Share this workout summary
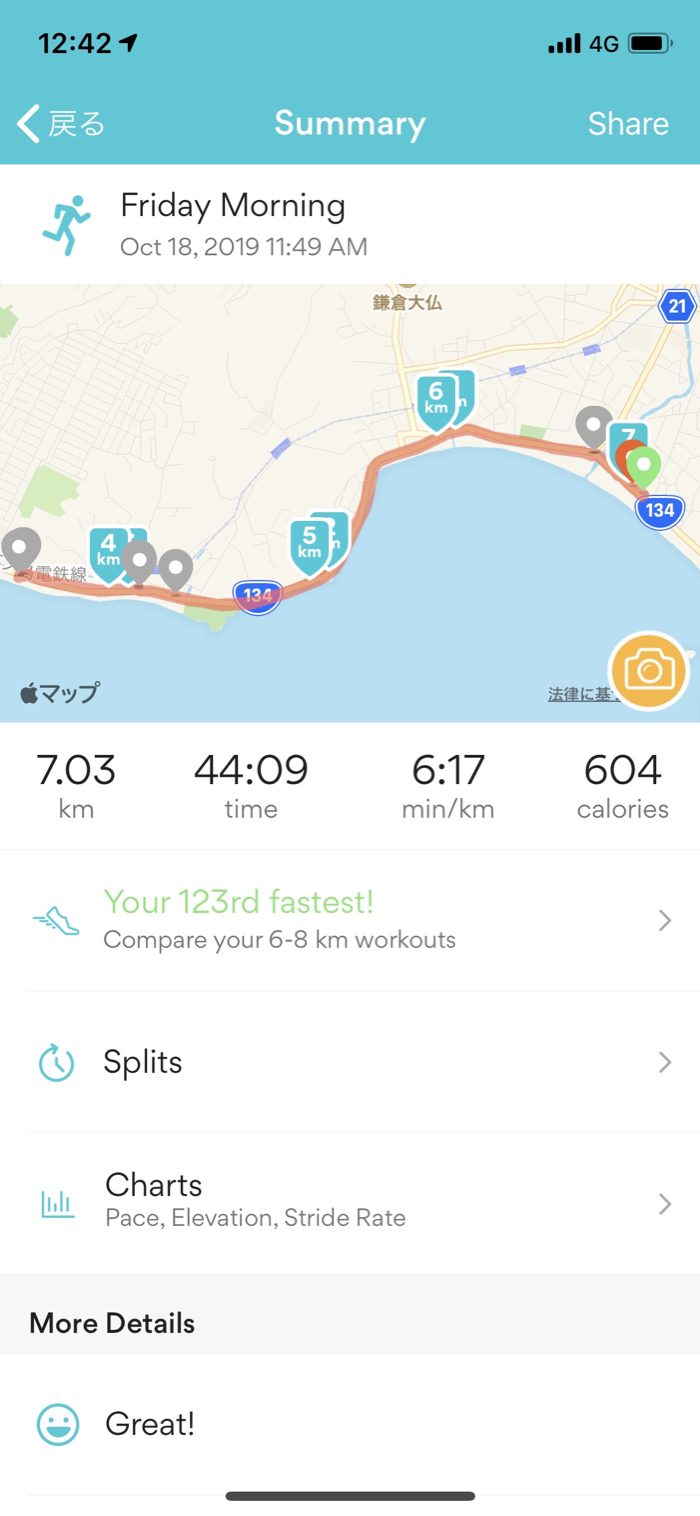Image resolution: width=700 pixels, height=1516 pixels. (x=627, y=124)
